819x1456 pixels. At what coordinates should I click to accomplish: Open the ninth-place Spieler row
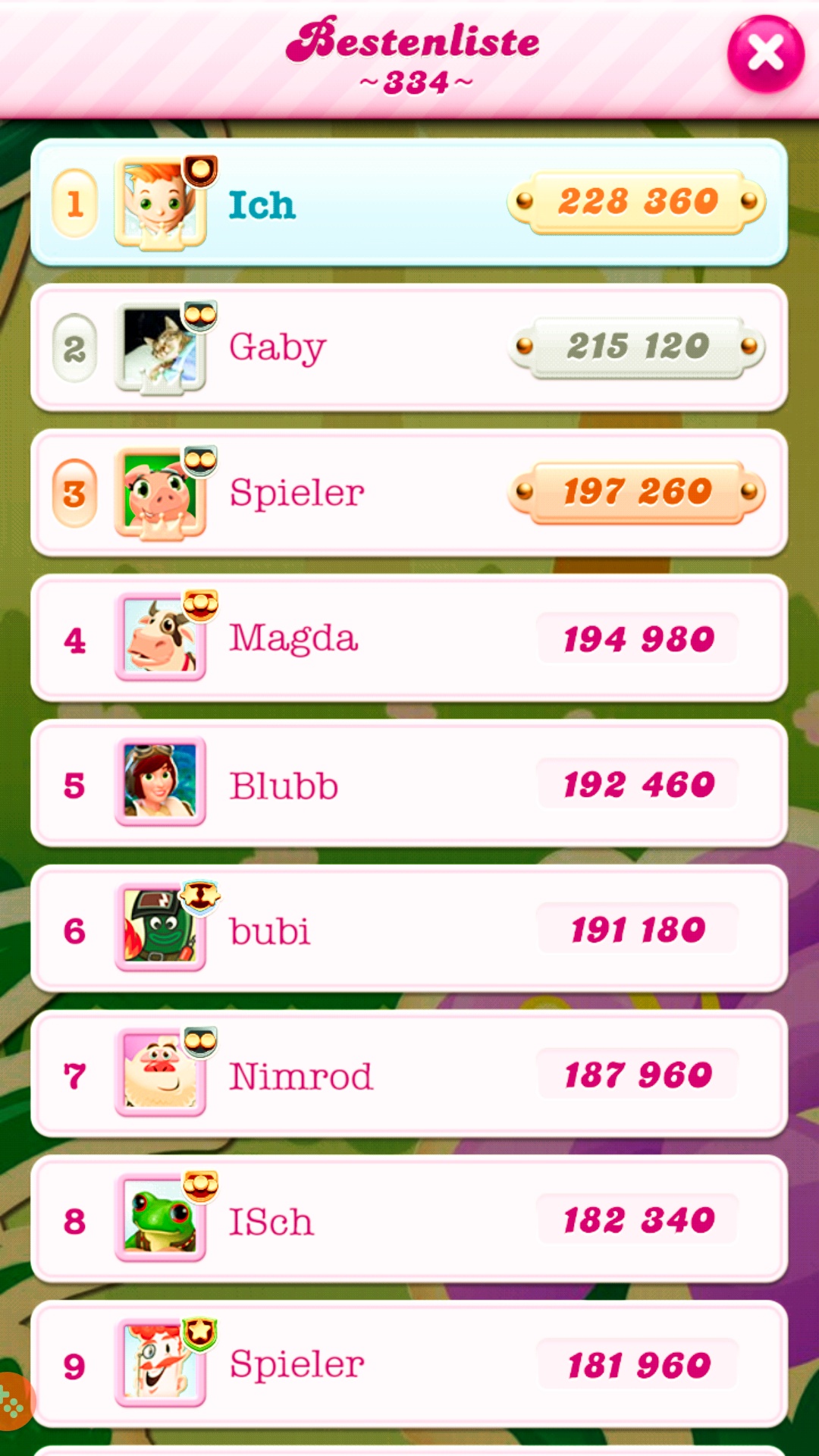pos(409,1365)
